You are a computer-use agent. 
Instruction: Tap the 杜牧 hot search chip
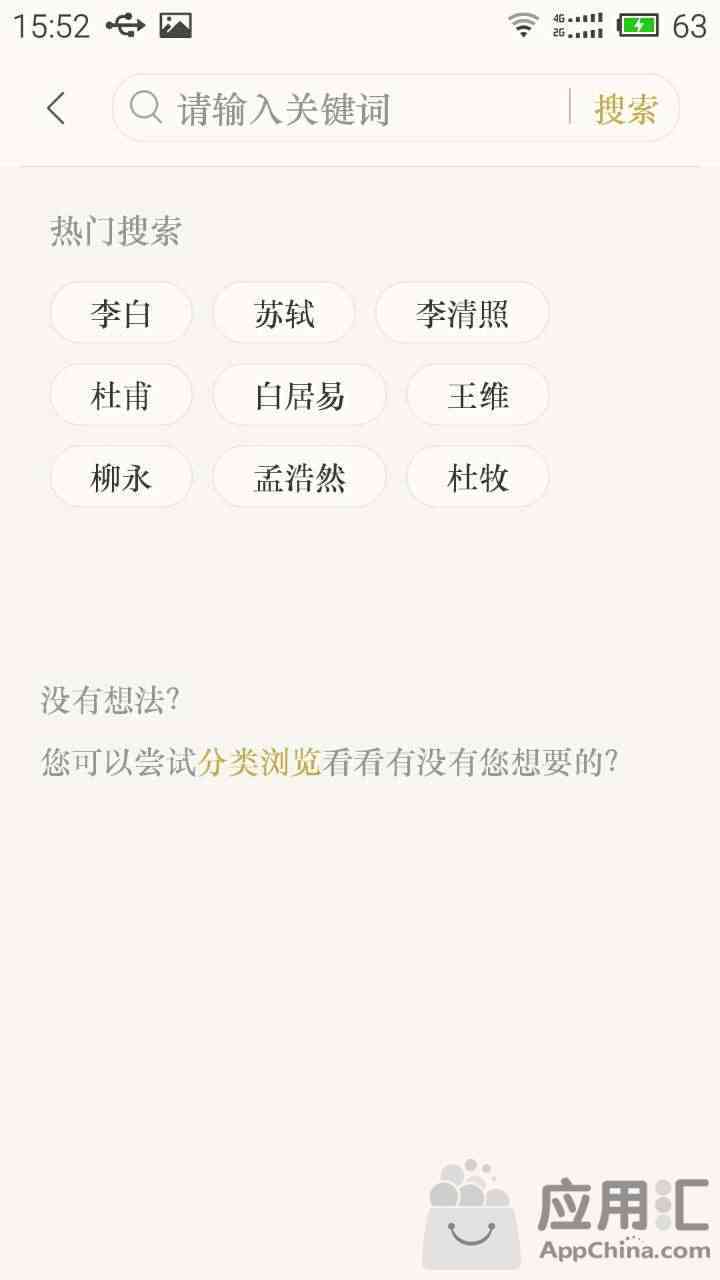pos(478,477)
